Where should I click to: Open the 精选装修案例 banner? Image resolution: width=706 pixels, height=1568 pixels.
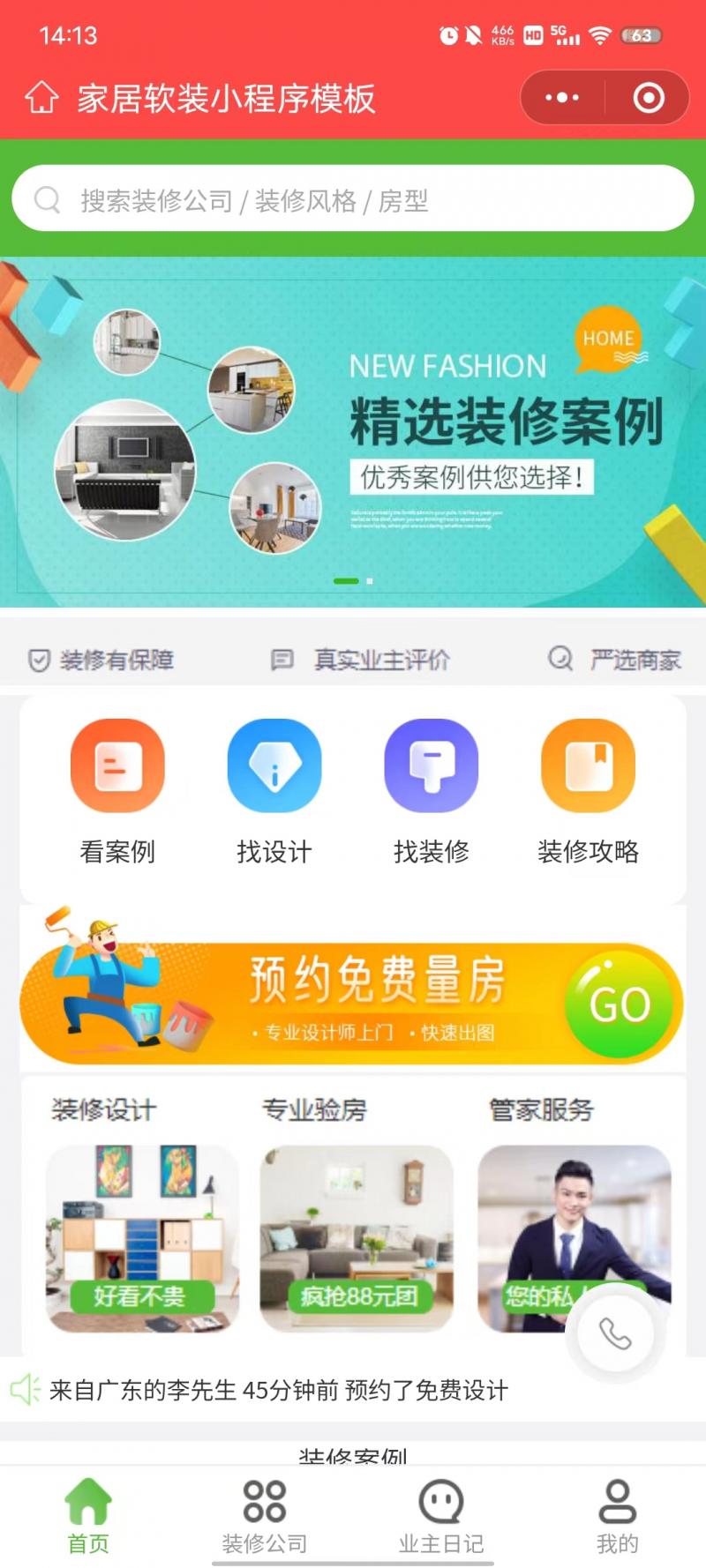coord(353,432)
